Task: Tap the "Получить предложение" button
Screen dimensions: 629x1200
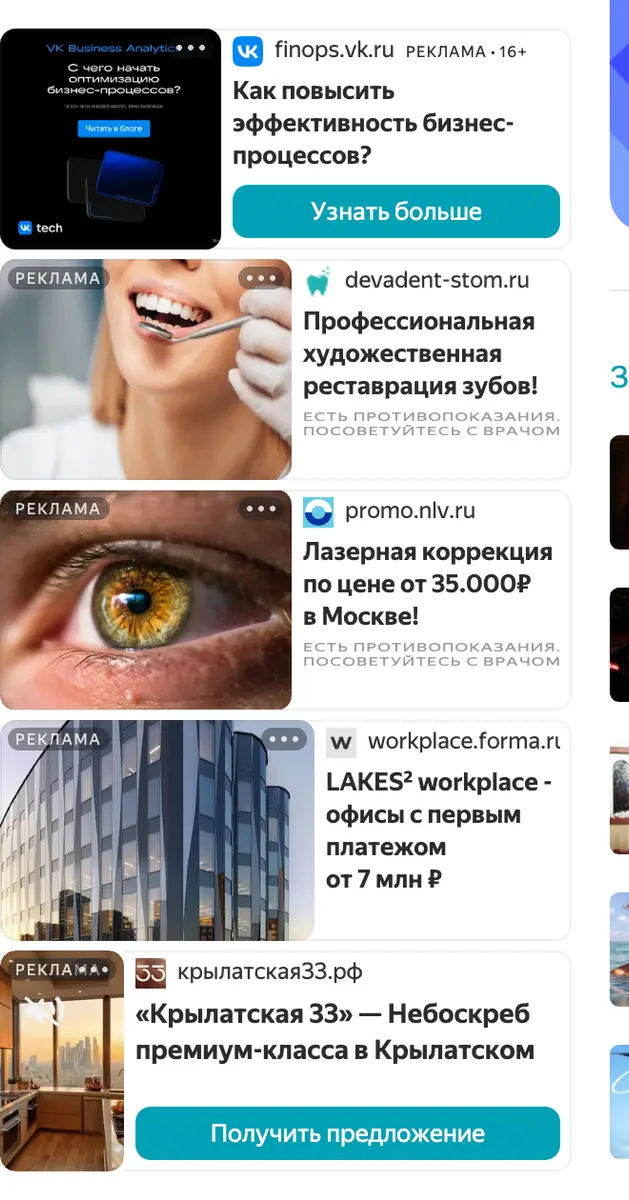Action: 347,1133
